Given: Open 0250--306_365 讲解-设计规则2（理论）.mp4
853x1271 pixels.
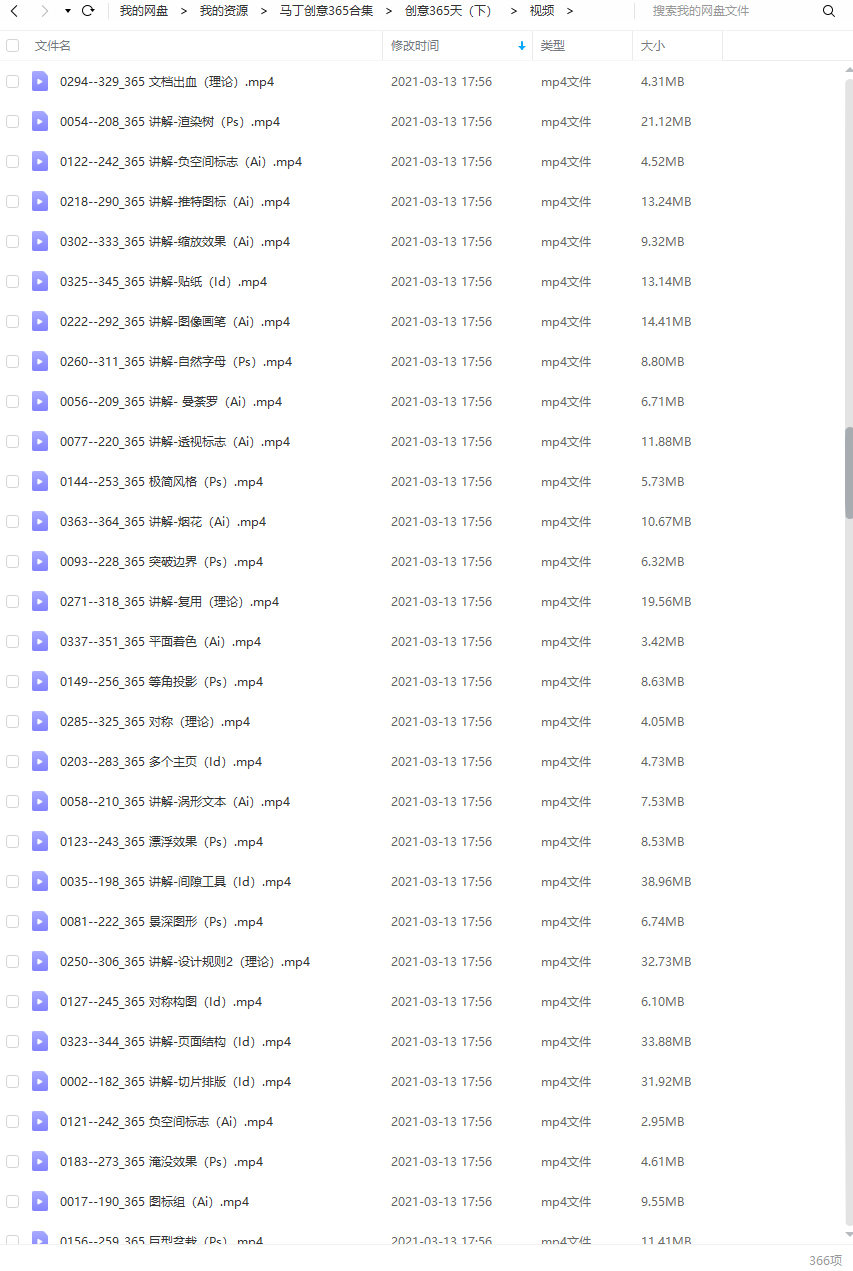Looking at the screenshot, I should (184, 962).
